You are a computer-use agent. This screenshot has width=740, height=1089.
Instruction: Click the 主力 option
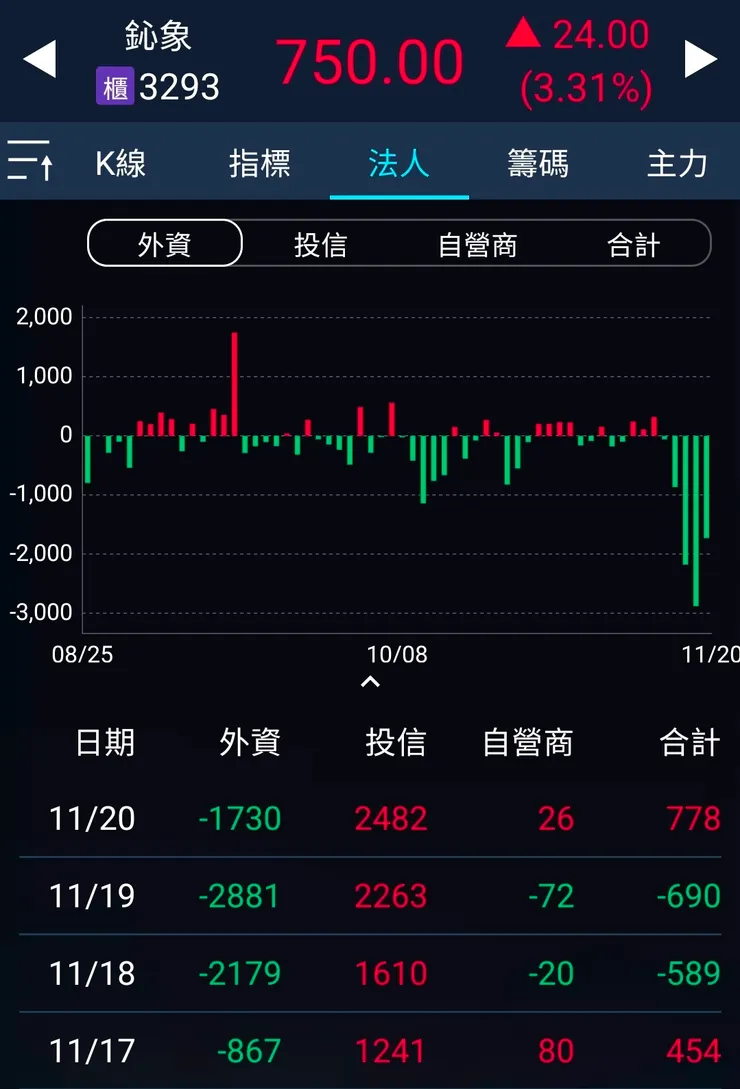[676, 165]
